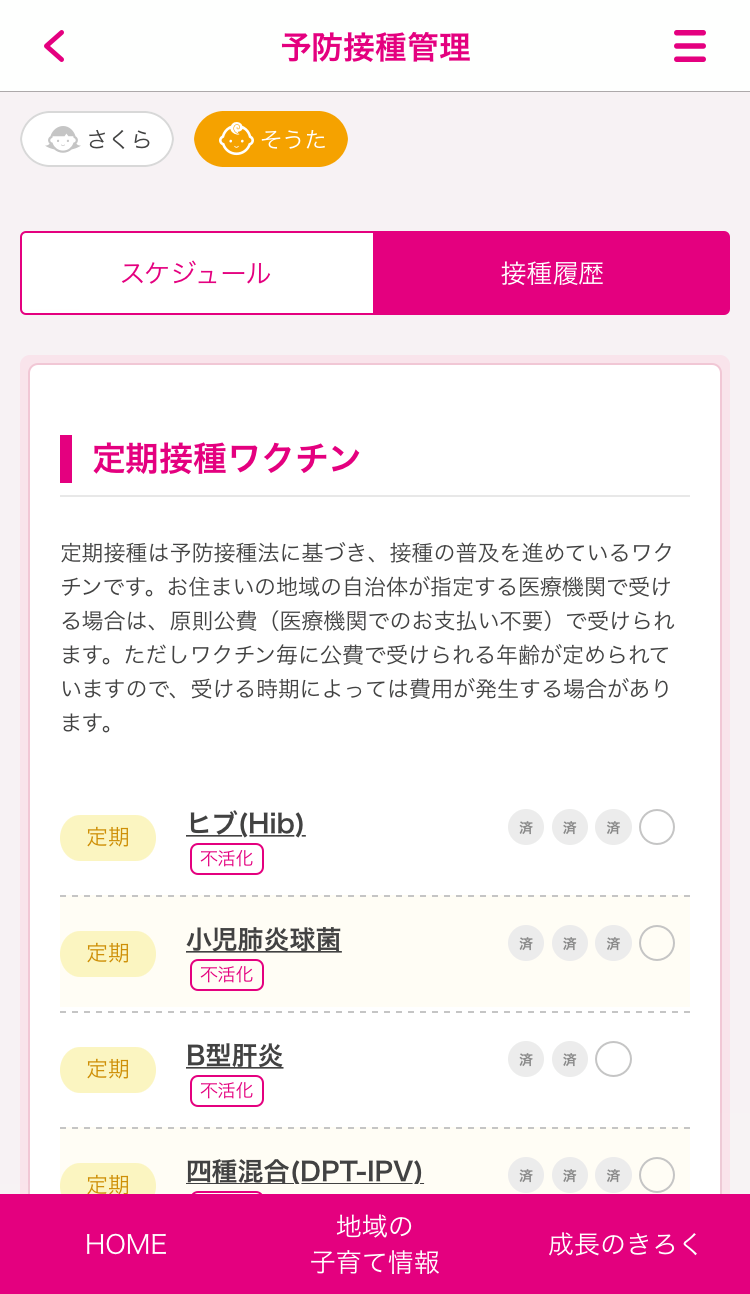750x1294 pixels.
Task: Open 成長のきろく in the bottom bar
Action: pyautogui.click(x=624, y=1243)
